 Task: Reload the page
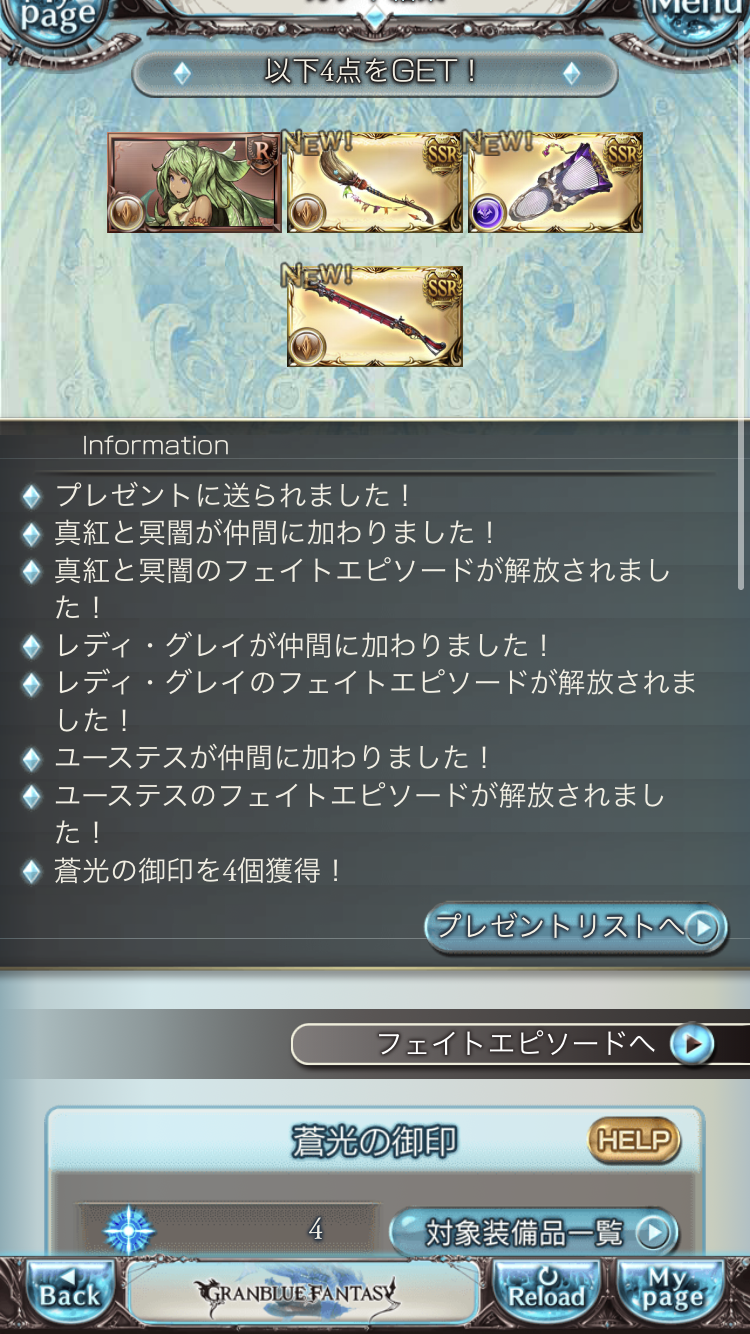(x=546, y=1292)
